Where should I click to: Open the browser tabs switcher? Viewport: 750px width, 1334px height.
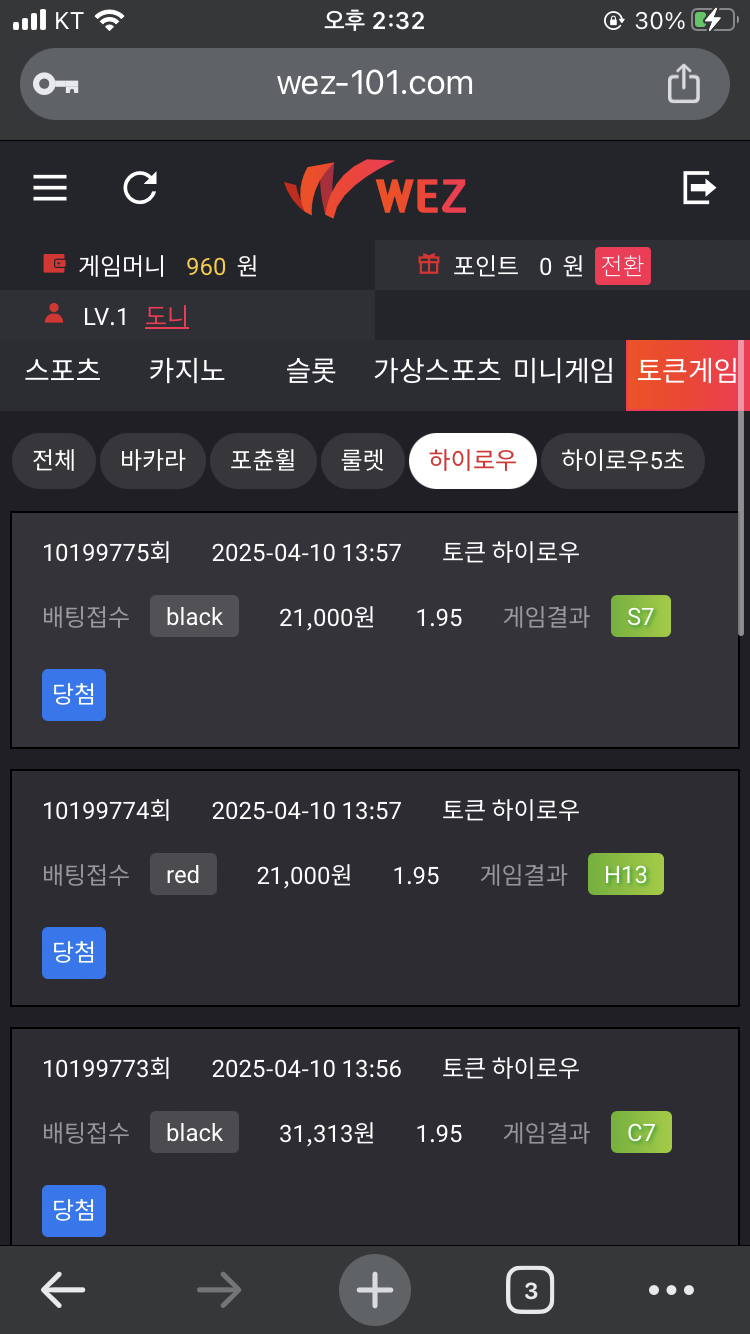click(x=530, y=1290)
